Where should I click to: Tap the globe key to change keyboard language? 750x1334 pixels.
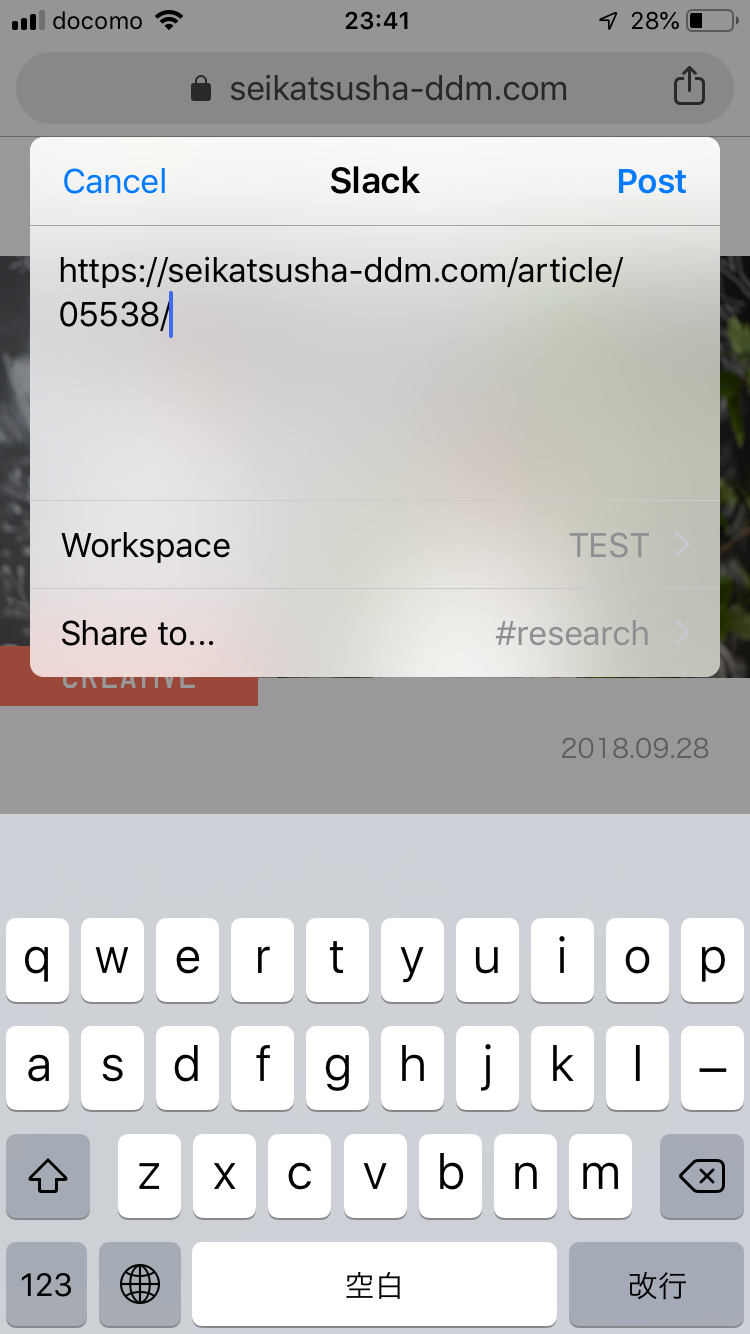pyautogui.click(x=140, y=1284)
